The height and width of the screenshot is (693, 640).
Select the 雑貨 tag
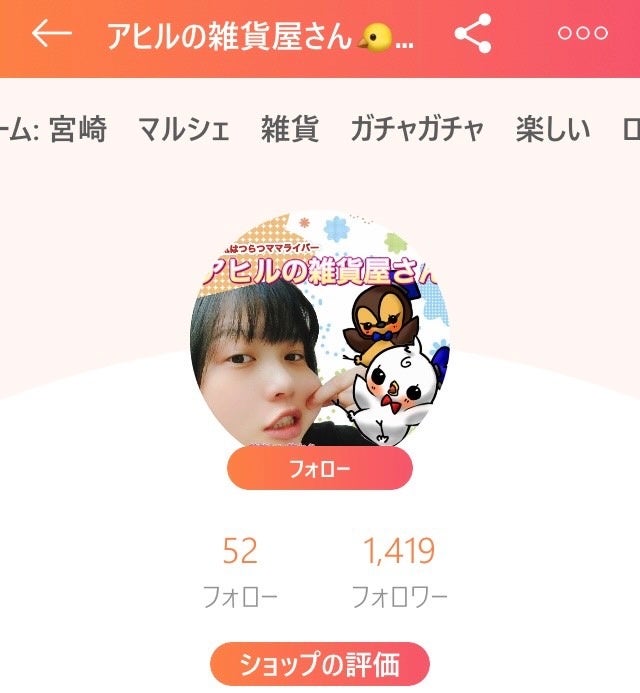coord(290,129)
